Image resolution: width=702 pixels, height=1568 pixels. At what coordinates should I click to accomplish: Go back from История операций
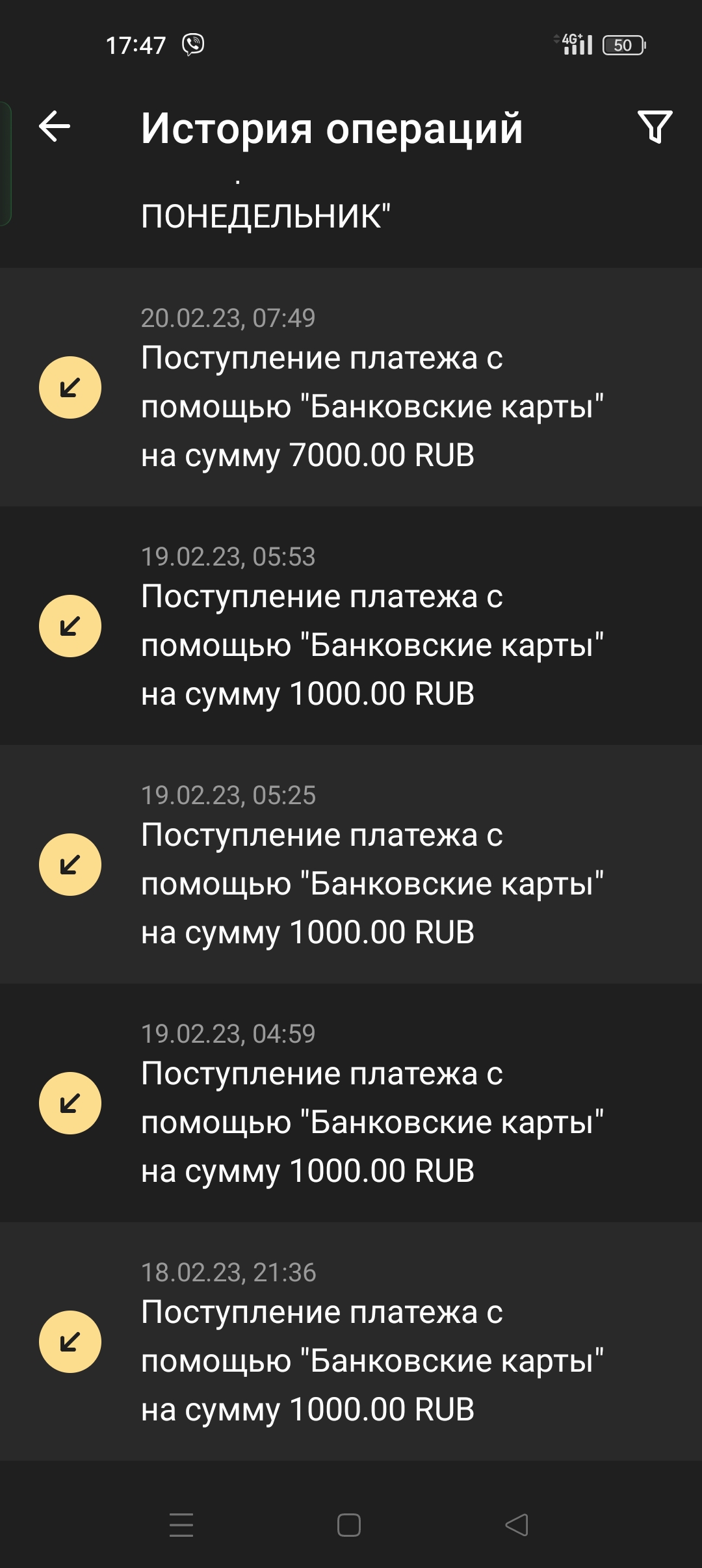(55, 126)
